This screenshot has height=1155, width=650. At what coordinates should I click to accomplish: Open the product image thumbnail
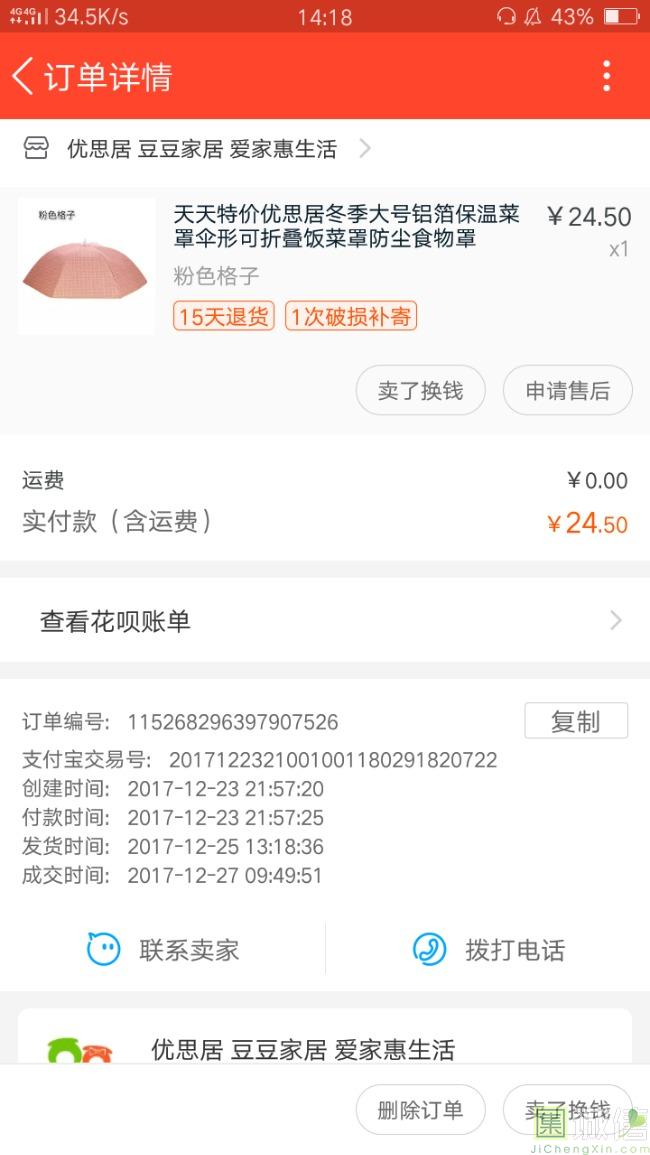pyautogui.click(x=87, y=266)
